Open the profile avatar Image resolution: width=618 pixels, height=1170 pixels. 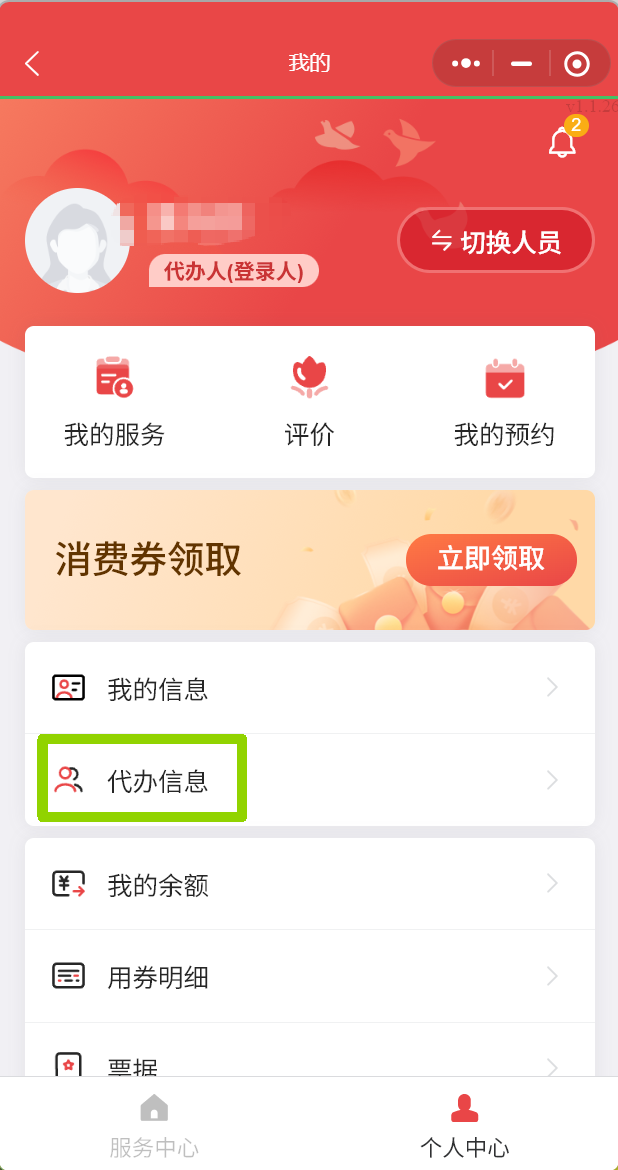click(77, 240)
